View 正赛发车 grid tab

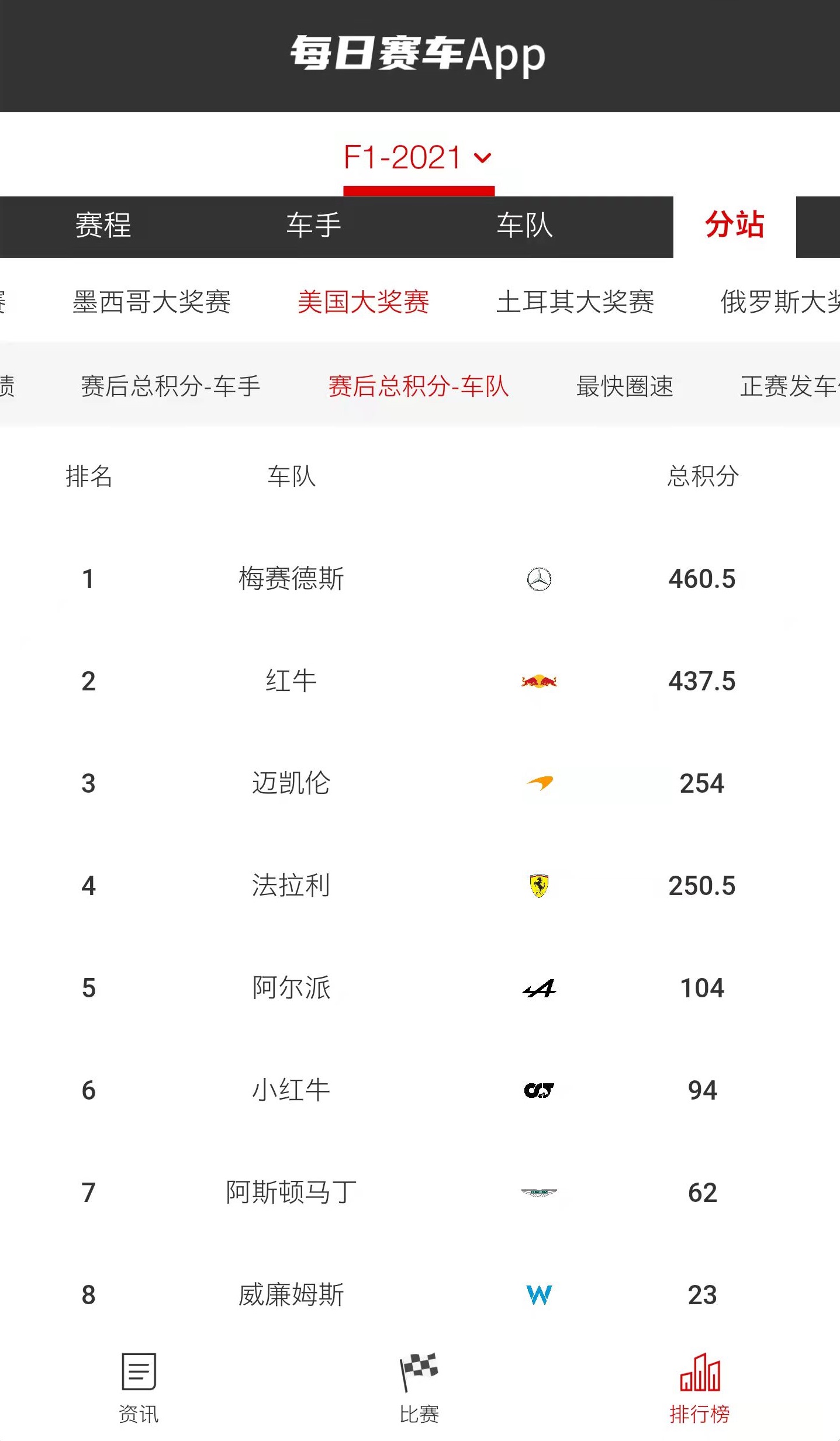(x=789, y=386)
